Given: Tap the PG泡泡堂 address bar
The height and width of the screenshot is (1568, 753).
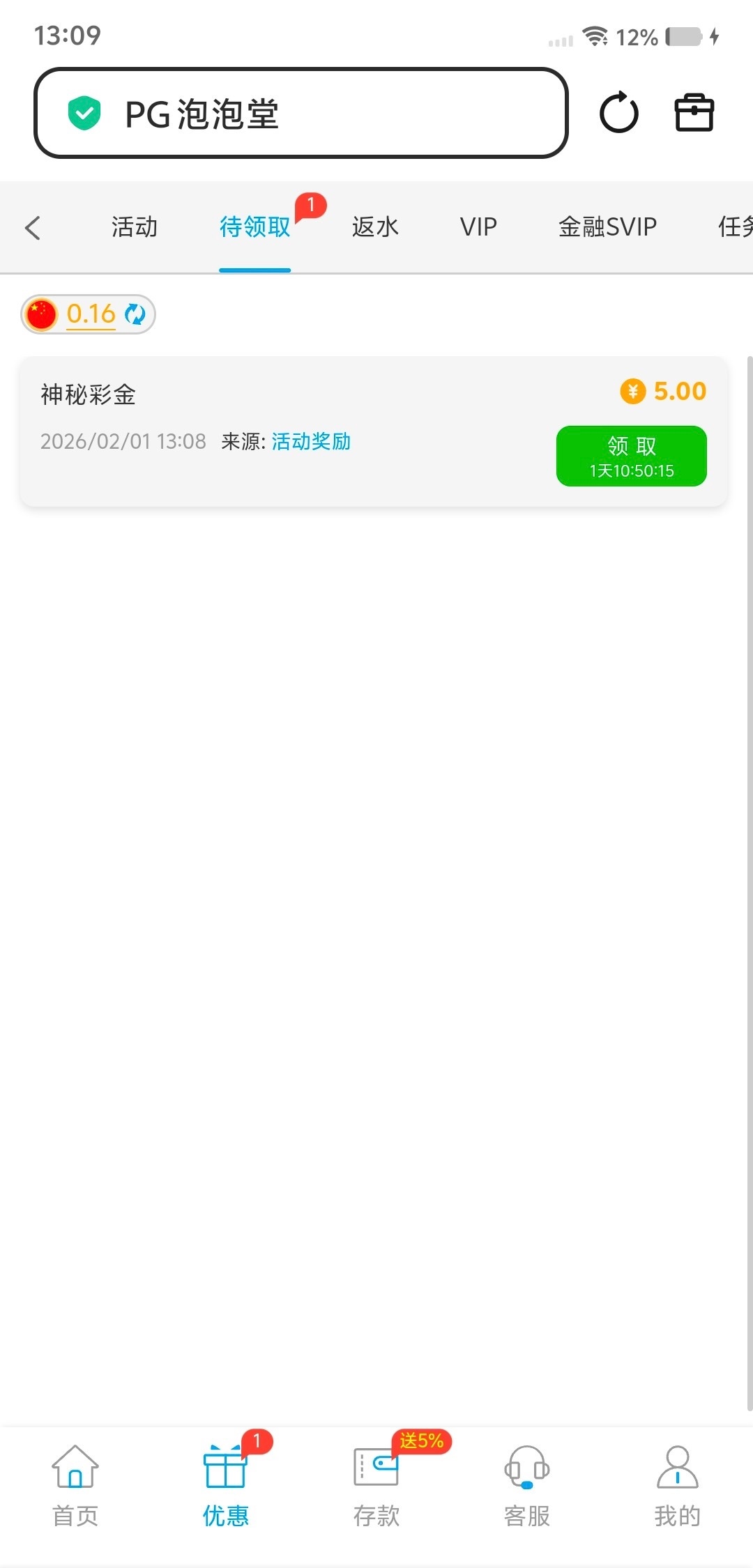Looking at the screenshot, I should point(300,114).
